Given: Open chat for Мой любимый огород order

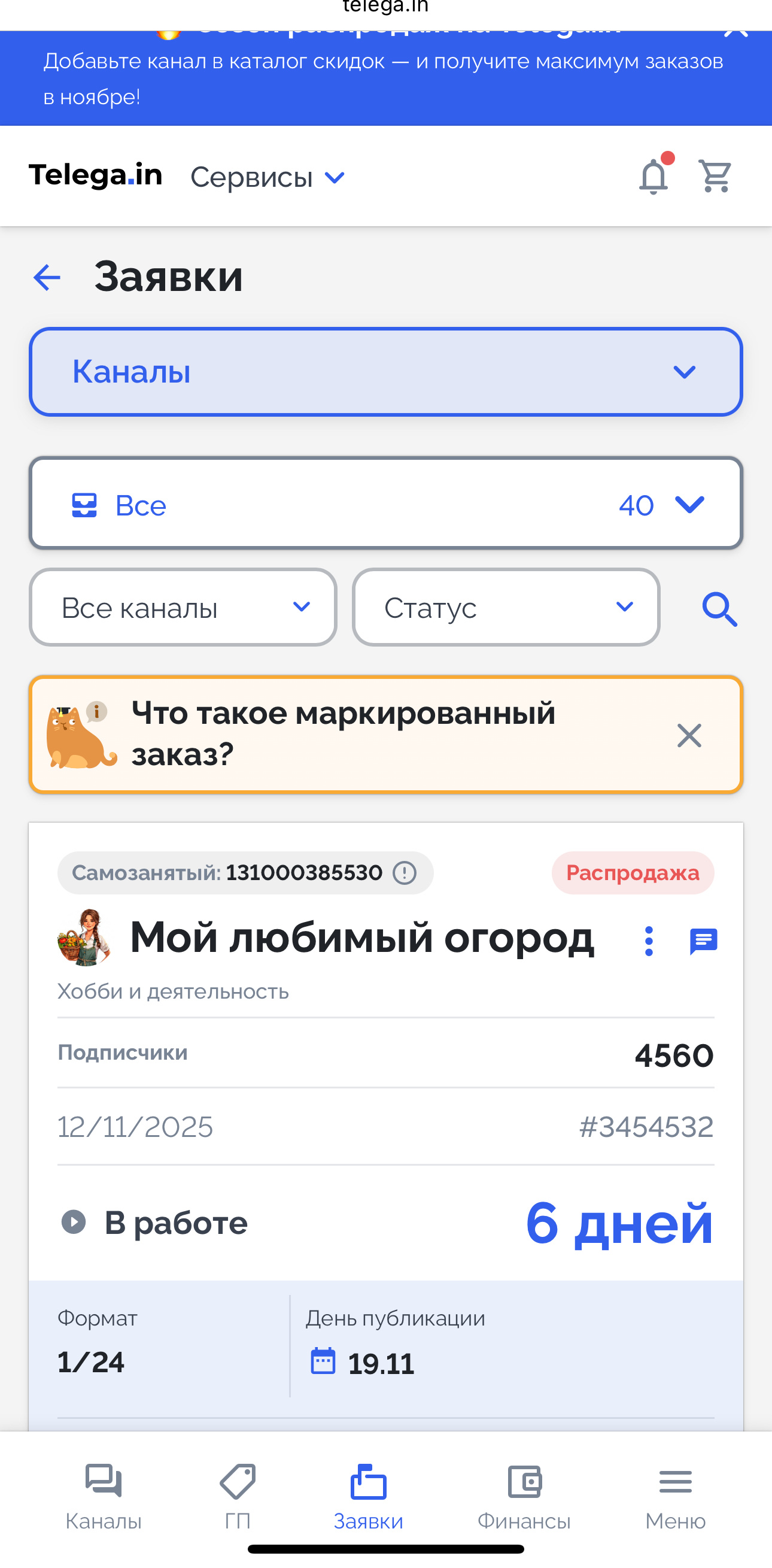Looking at the screenshot, I should (x=703, y=941).
